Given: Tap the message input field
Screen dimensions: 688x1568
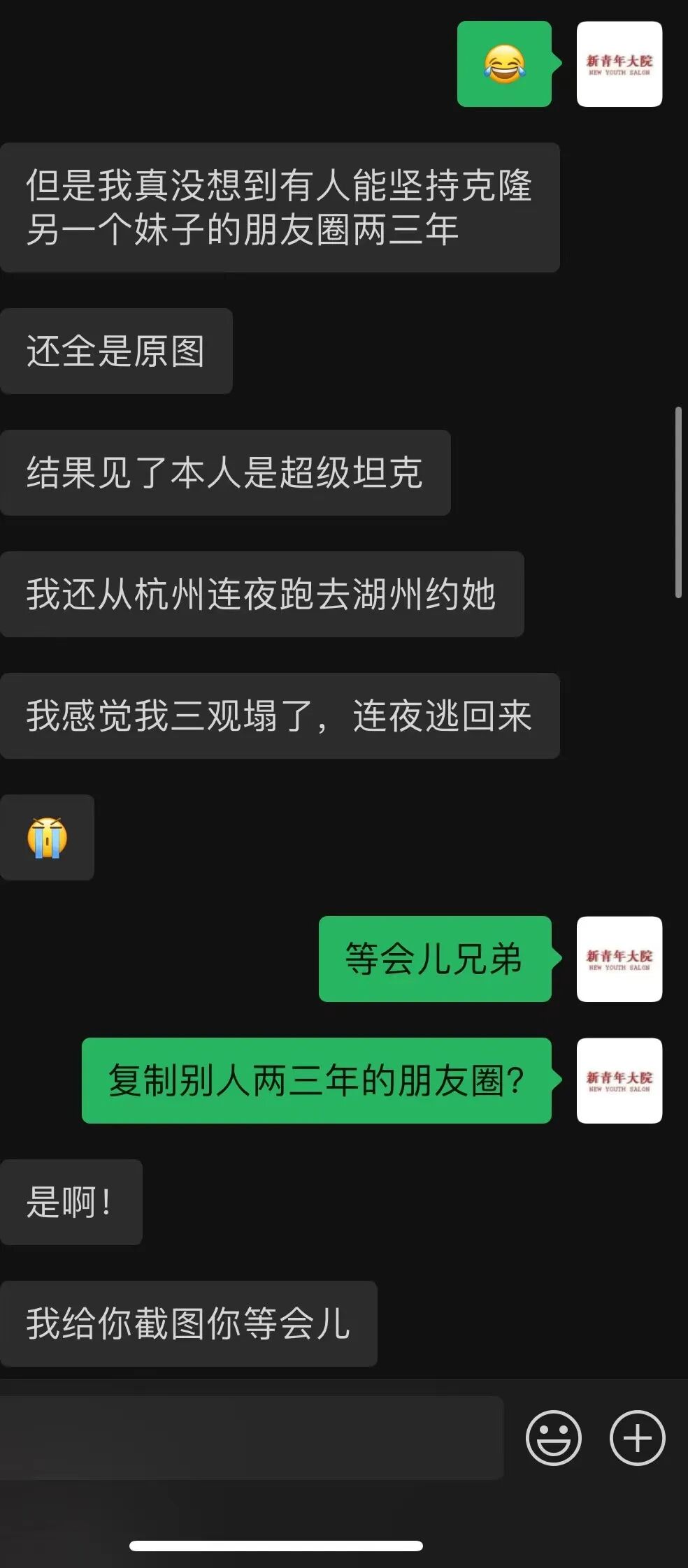Looking at the screenshot, I should pos(252,1437).
